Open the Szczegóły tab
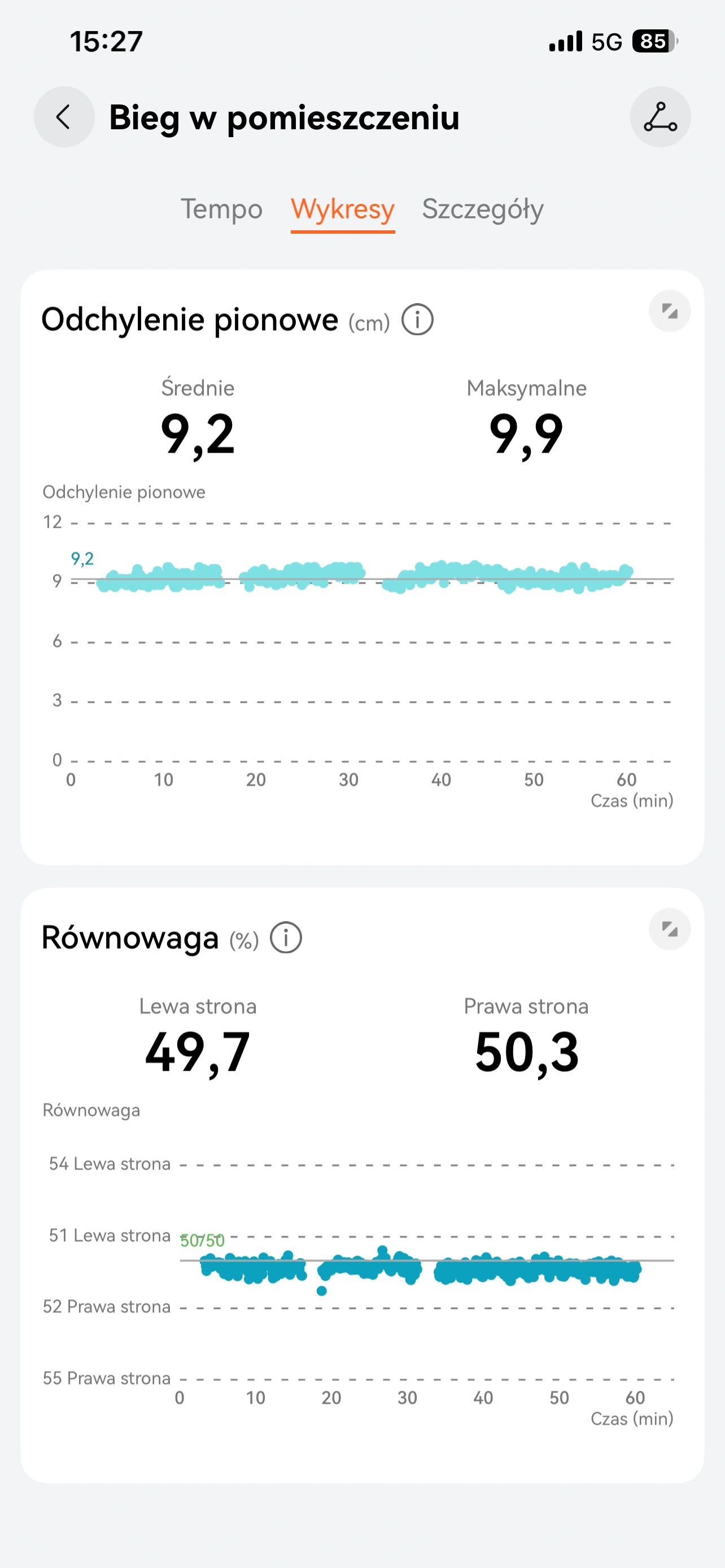The height and width of the screenshot is (1568, 725). tap(483, 209)
